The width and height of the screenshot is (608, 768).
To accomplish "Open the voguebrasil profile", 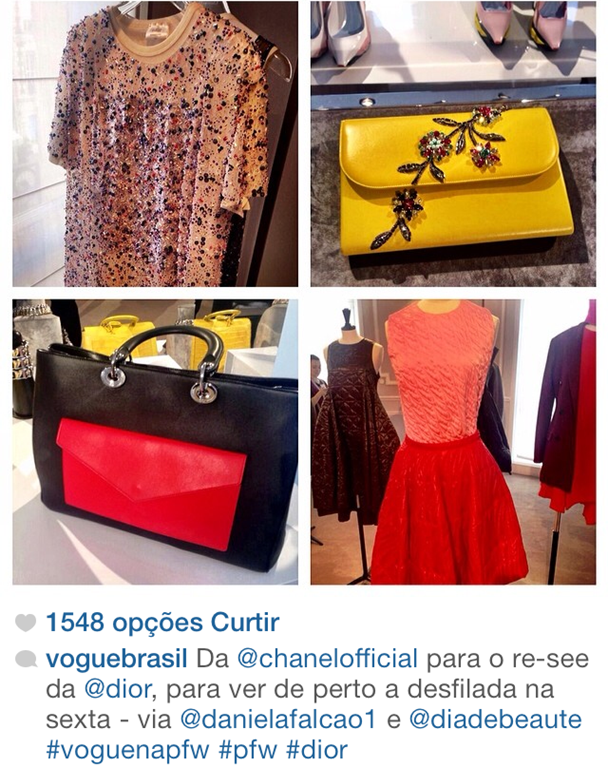I will (x=118, y=660).
